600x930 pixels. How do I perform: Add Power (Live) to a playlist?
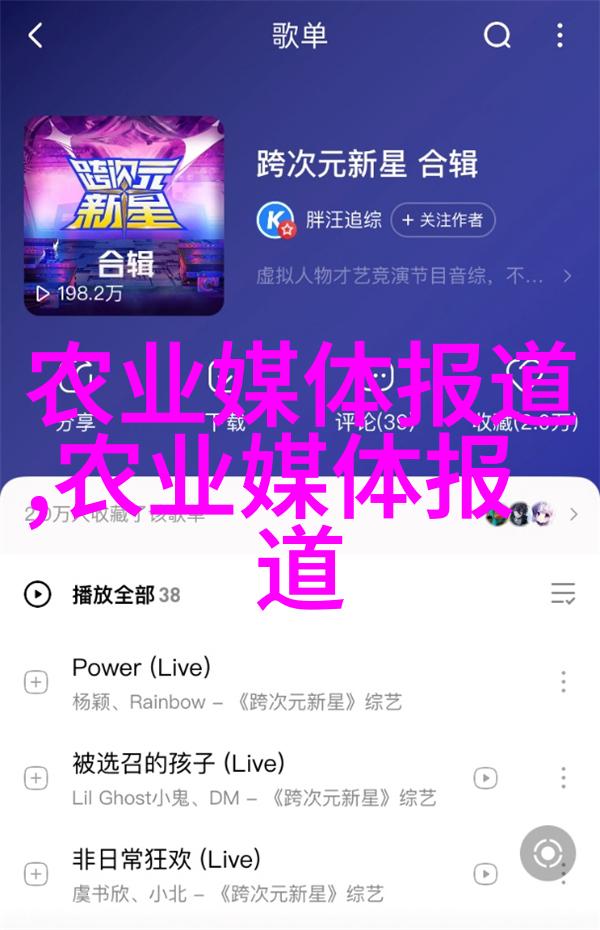pos(36,682)
